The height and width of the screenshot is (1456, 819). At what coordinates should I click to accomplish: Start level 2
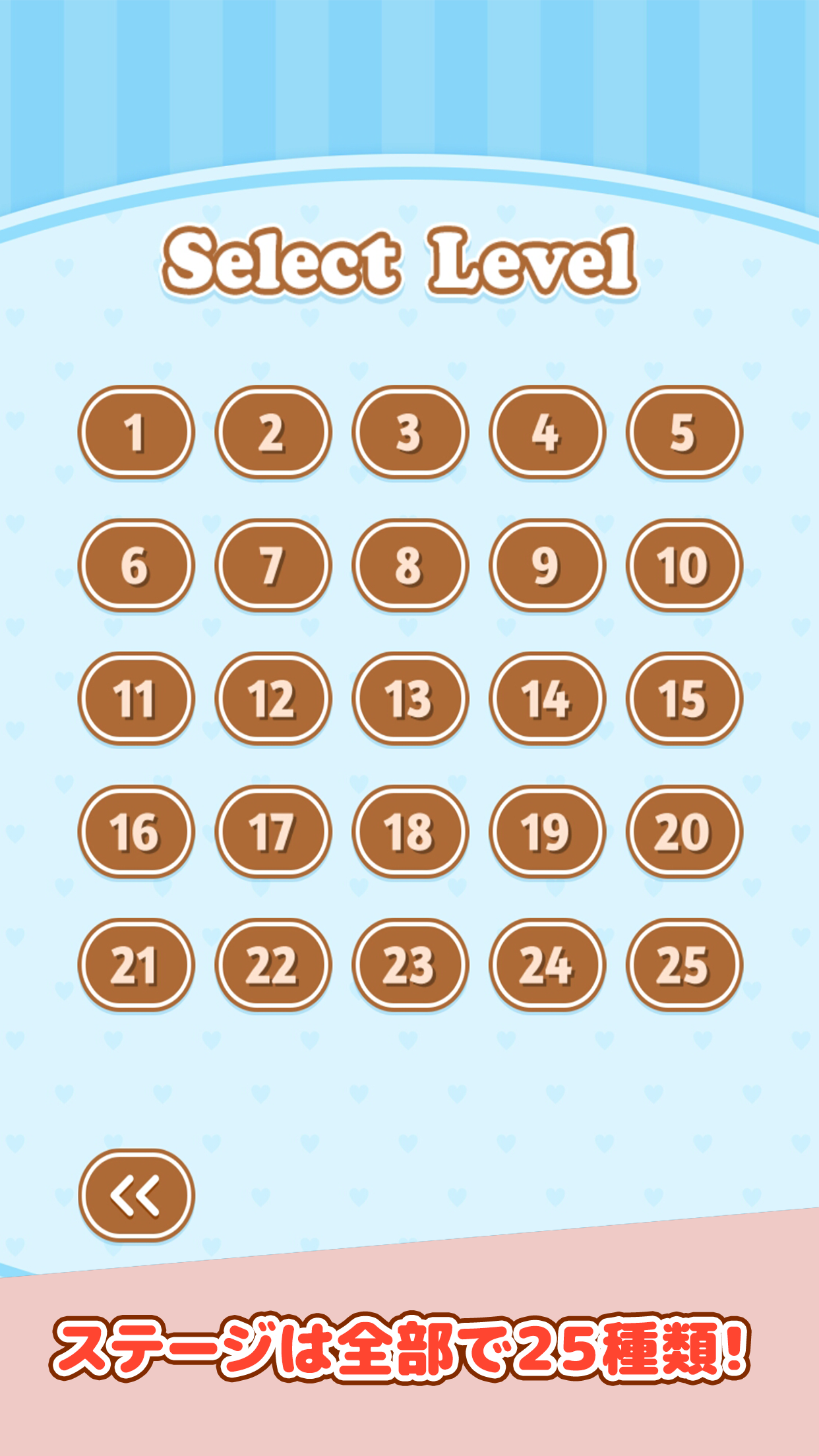273,433
